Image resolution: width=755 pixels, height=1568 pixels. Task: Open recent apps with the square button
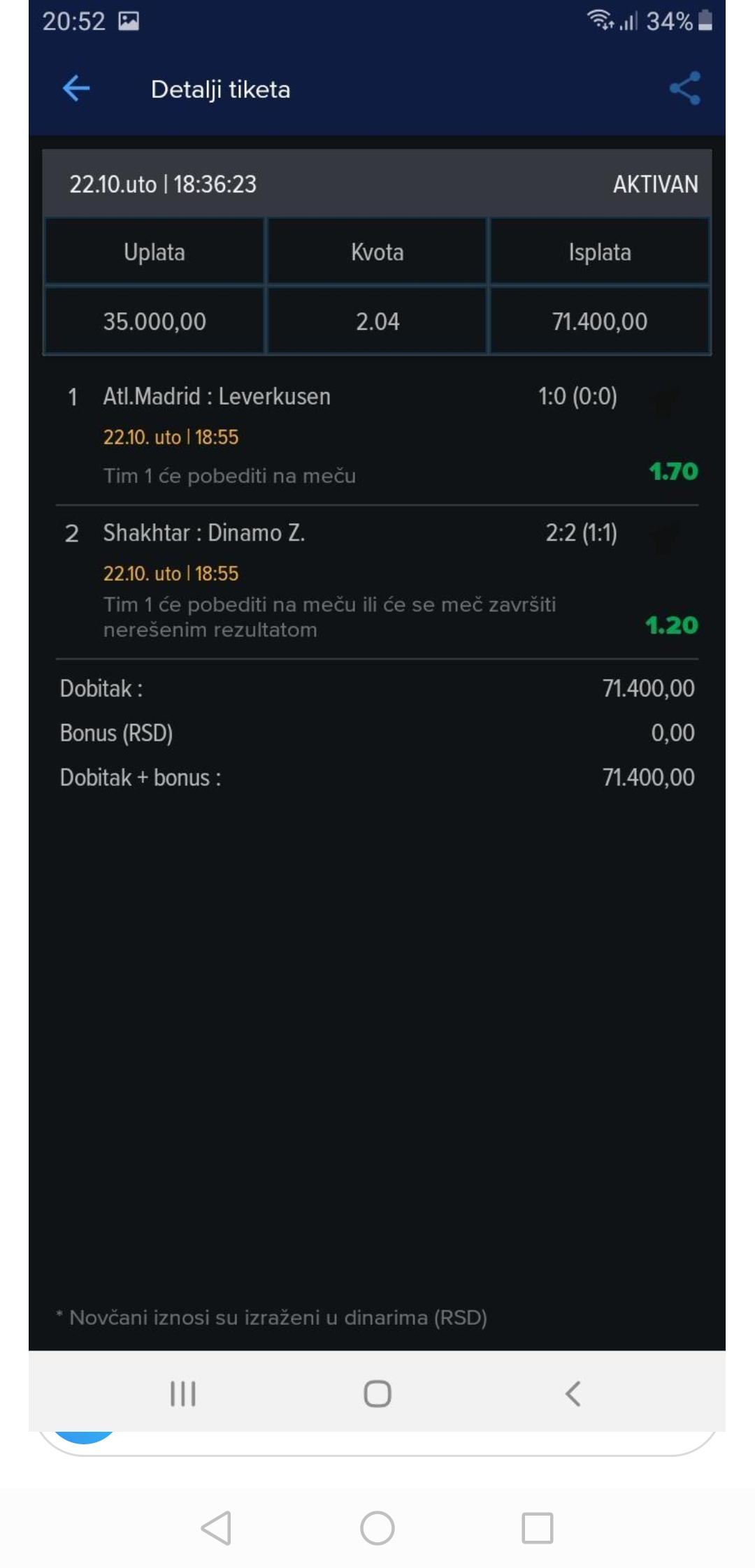[x=538, y=1528]
